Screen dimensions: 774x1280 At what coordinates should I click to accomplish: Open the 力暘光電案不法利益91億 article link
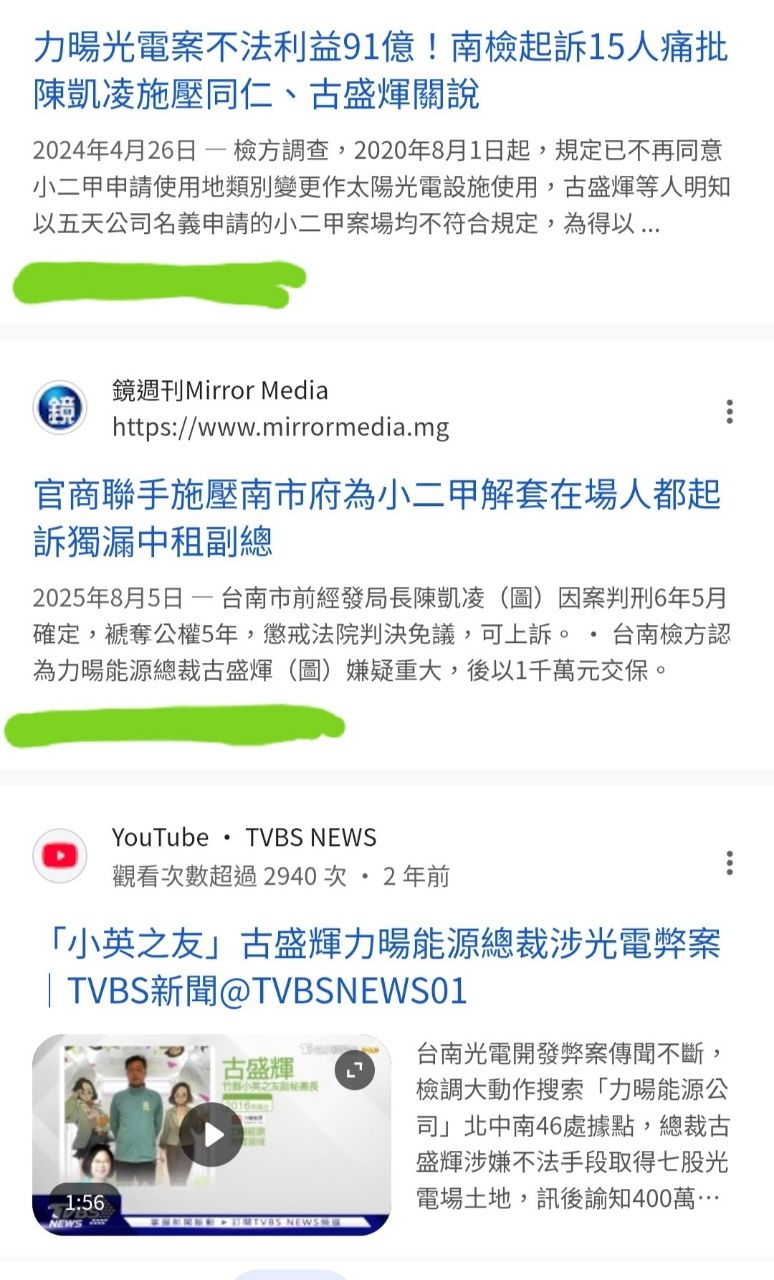tap(380, 70)
